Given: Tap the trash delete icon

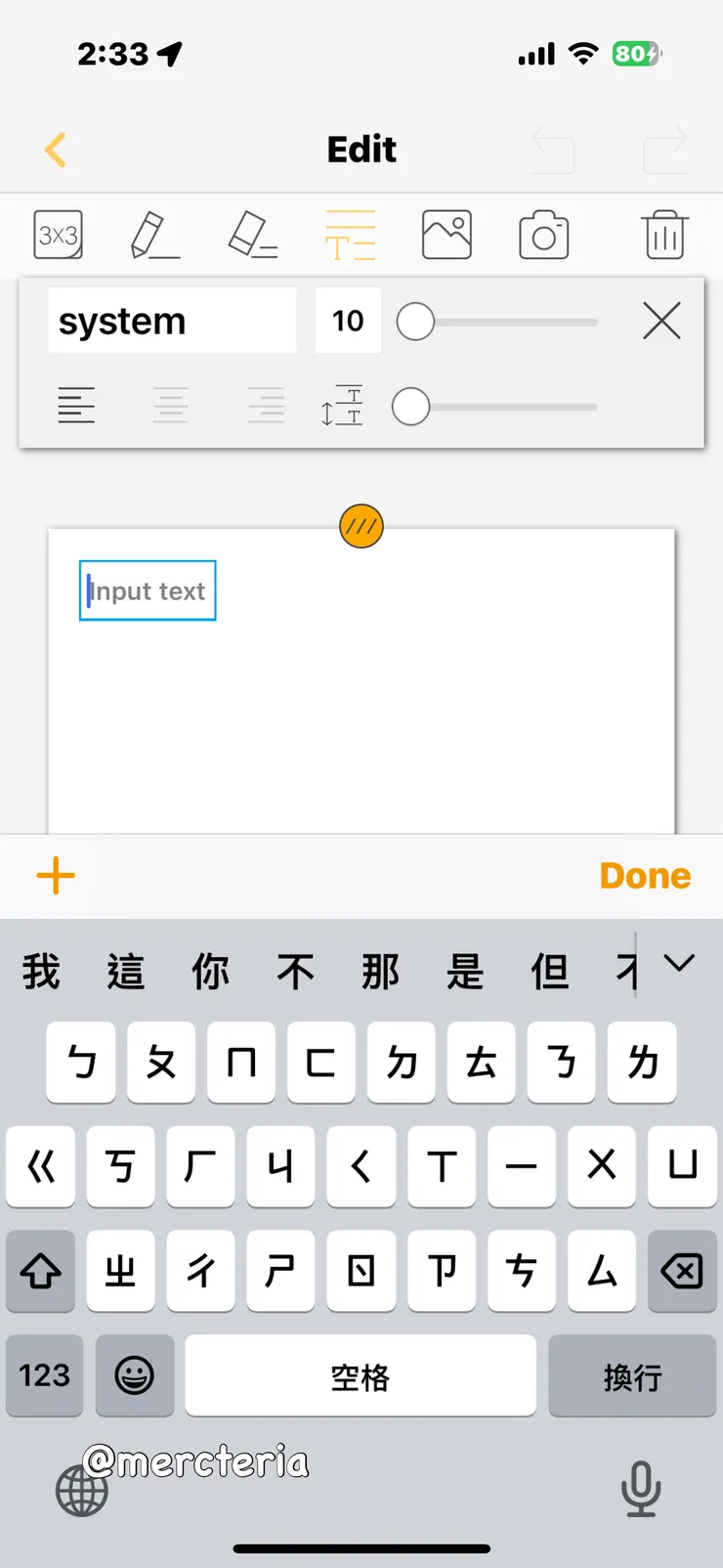Looking at the screenshot, I should pyautogui.click(x=664, y=235).
